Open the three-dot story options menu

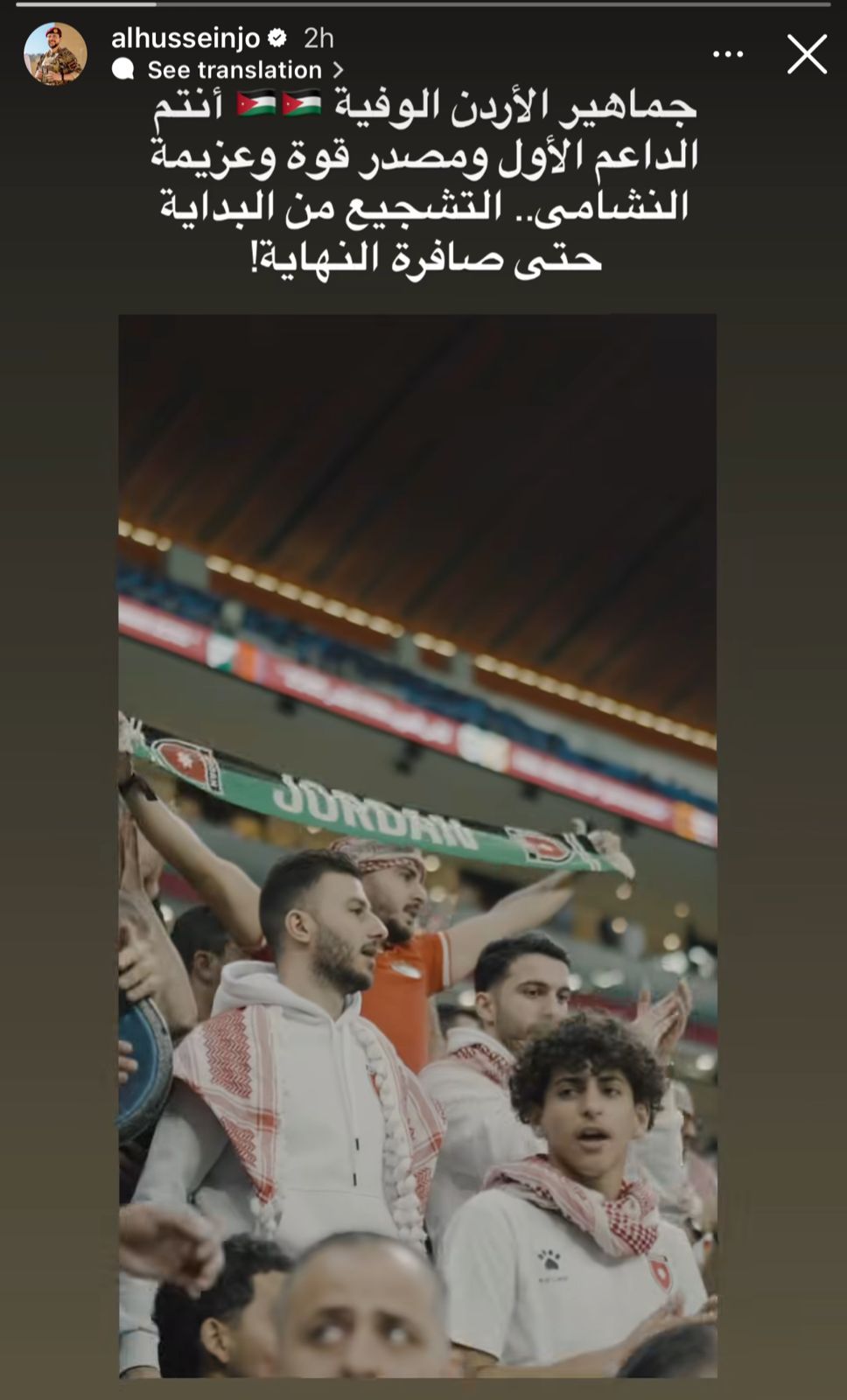pyautogui.click(x=728, y=54)
